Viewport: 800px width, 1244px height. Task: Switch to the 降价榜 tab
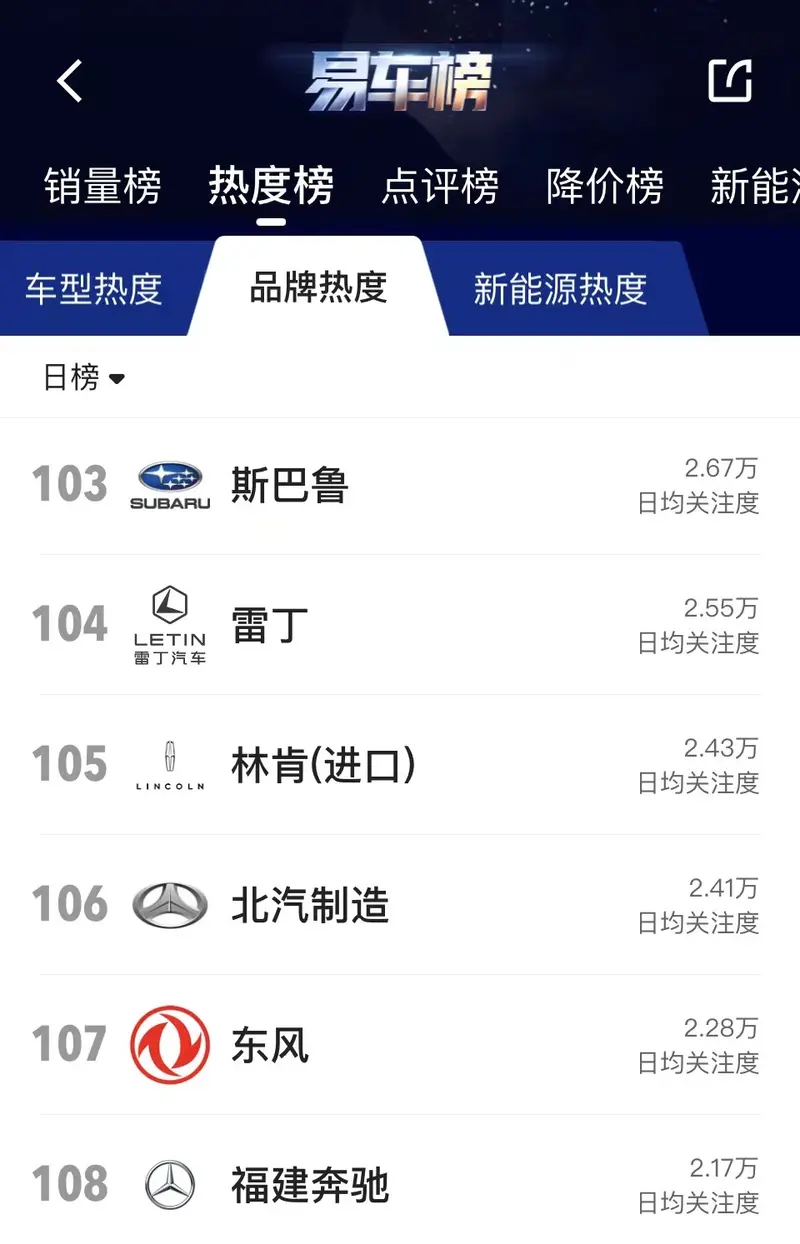coord(605,187)
